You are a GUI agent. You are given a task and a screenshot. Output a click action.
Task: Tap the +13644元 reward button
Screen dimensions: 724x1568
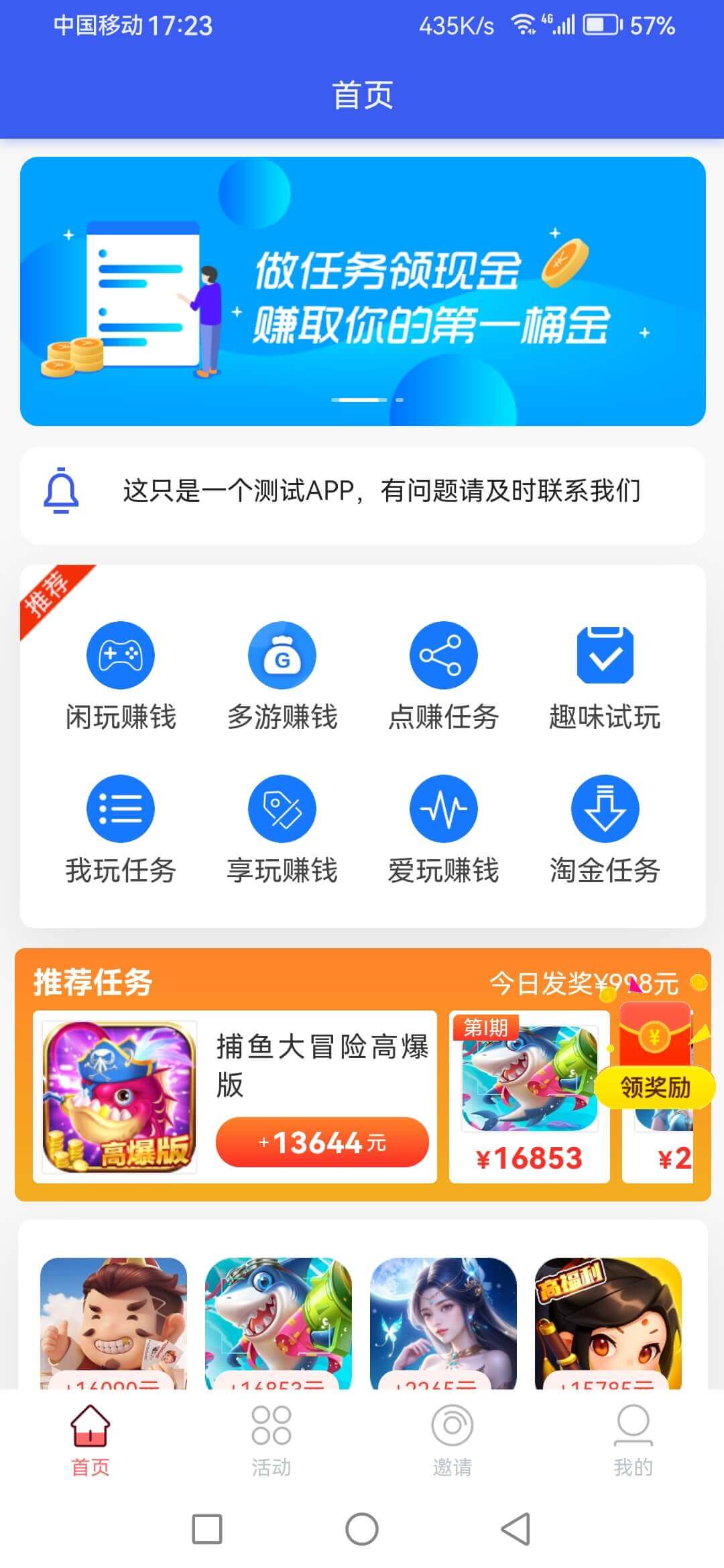322,1142
